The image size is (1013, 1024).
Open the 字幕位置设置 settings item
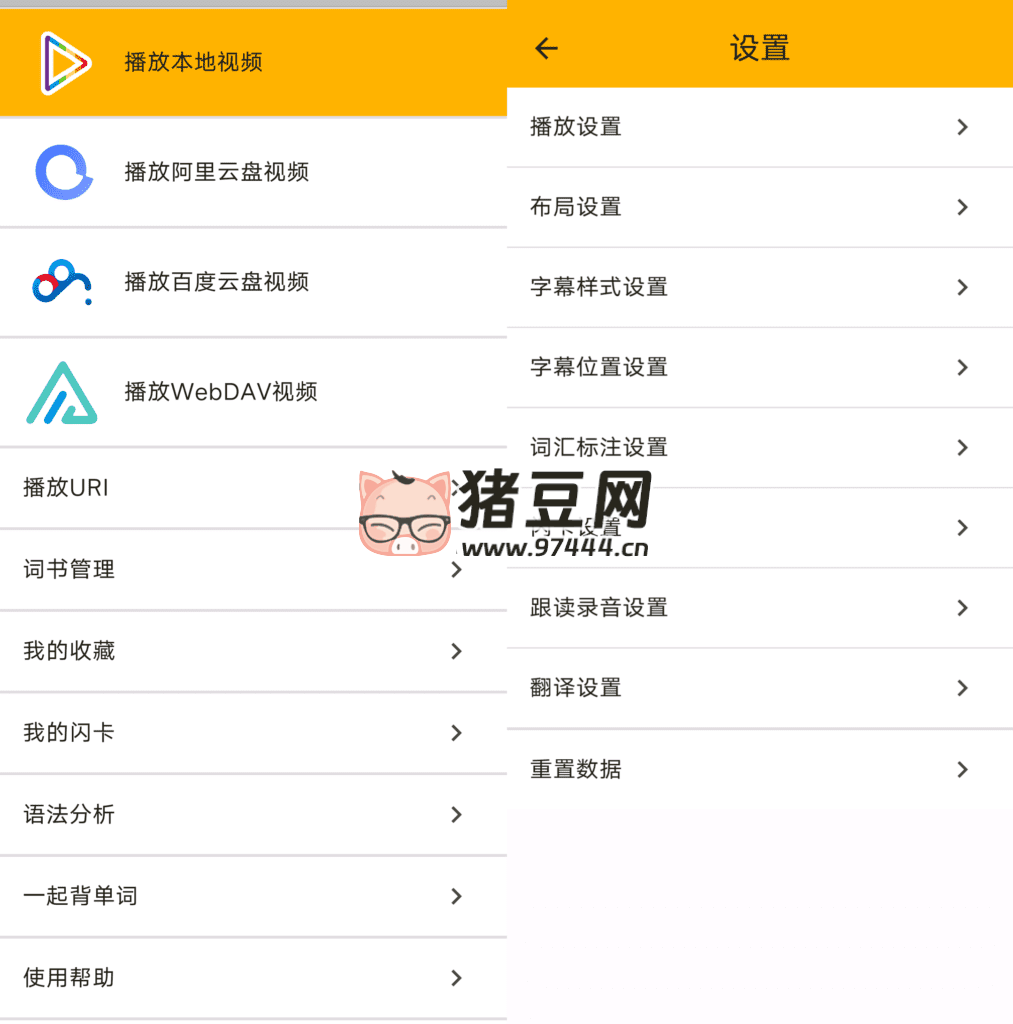(760, 367)
